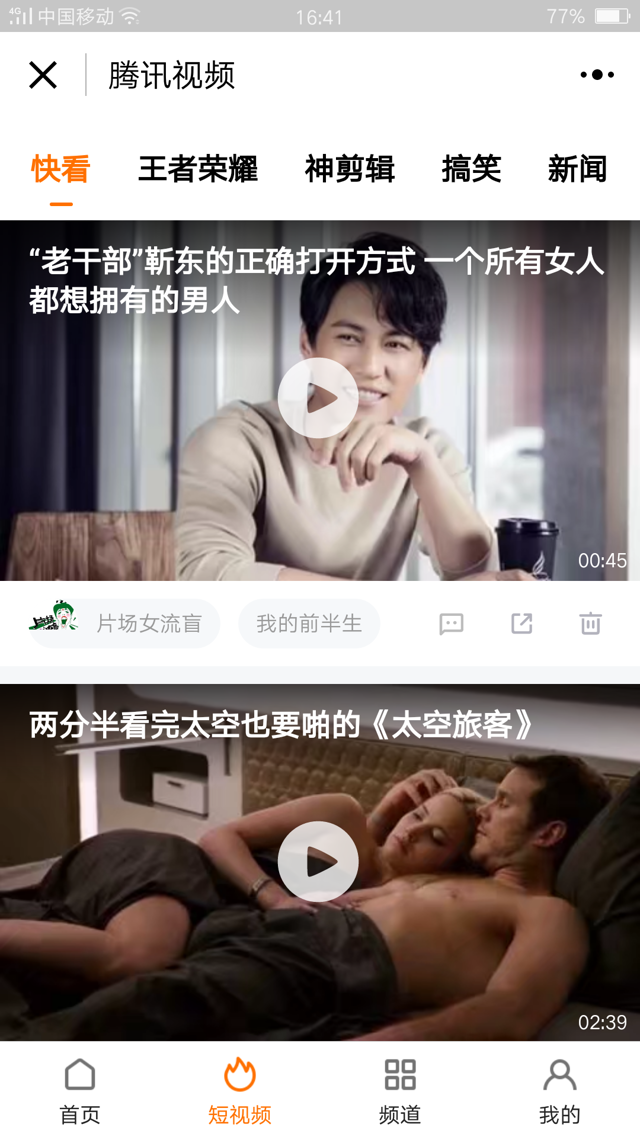
Task: Switch to the 王者荣耀 tab
Action: pos(198,169)
